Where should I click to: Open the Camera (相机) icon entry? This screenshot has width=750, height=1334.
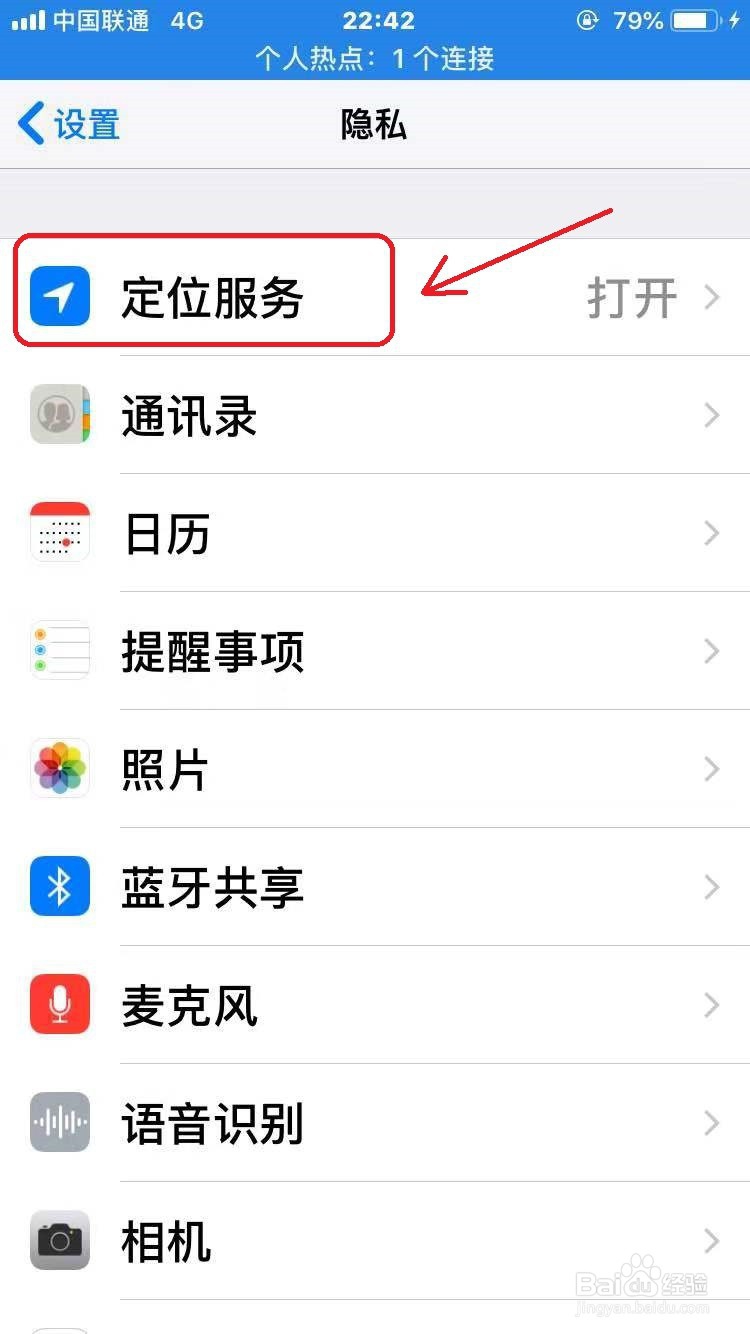pos(59,1240)
